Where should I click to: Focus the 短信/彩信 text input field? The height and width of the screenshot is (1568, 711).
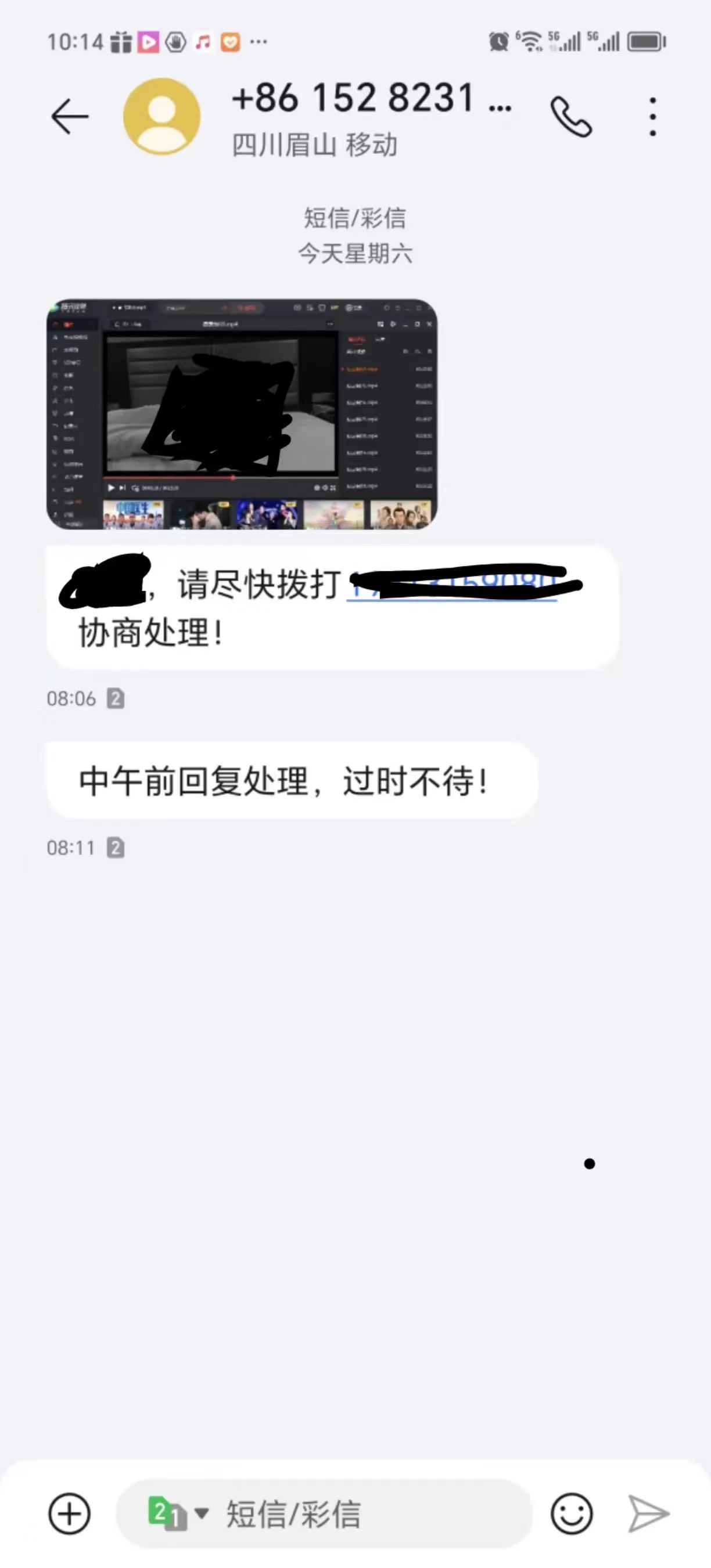[365, 1513]
